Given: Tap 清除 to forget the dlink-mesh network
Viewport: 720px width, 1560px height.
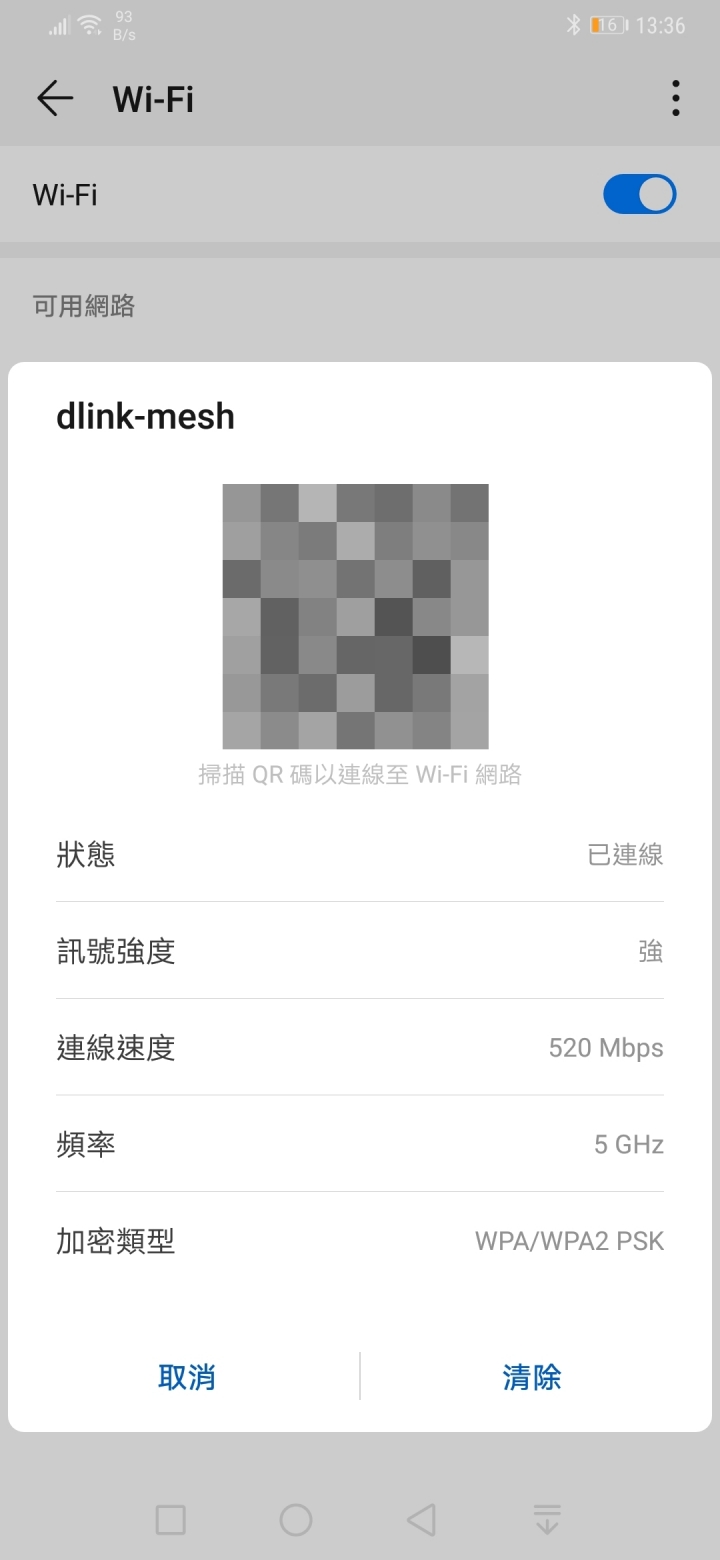Looking at the screenshot, I should tap(532, 1377).
